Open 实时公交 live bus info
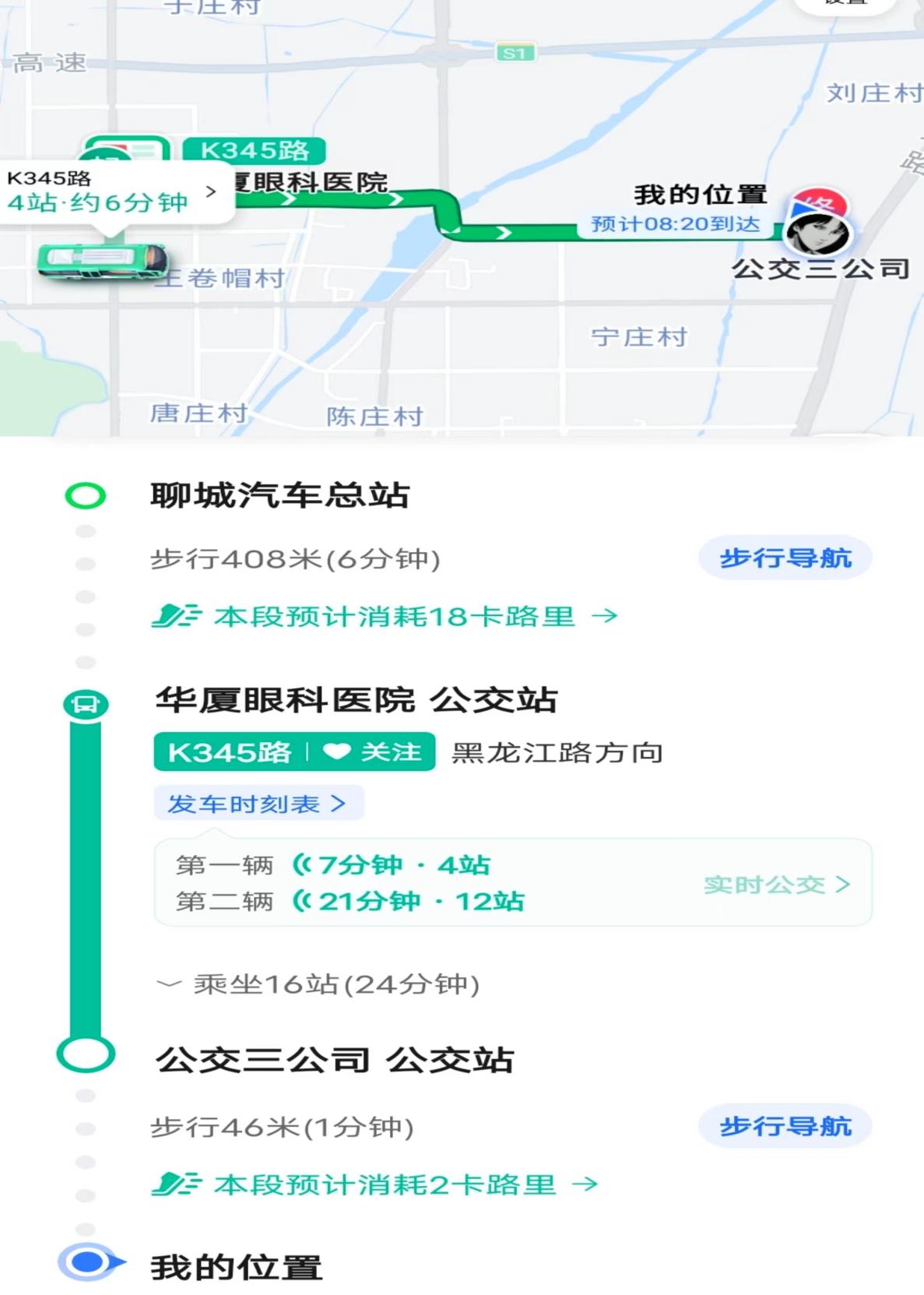The height and width of the screenshot is (1295, 924). 776,885
